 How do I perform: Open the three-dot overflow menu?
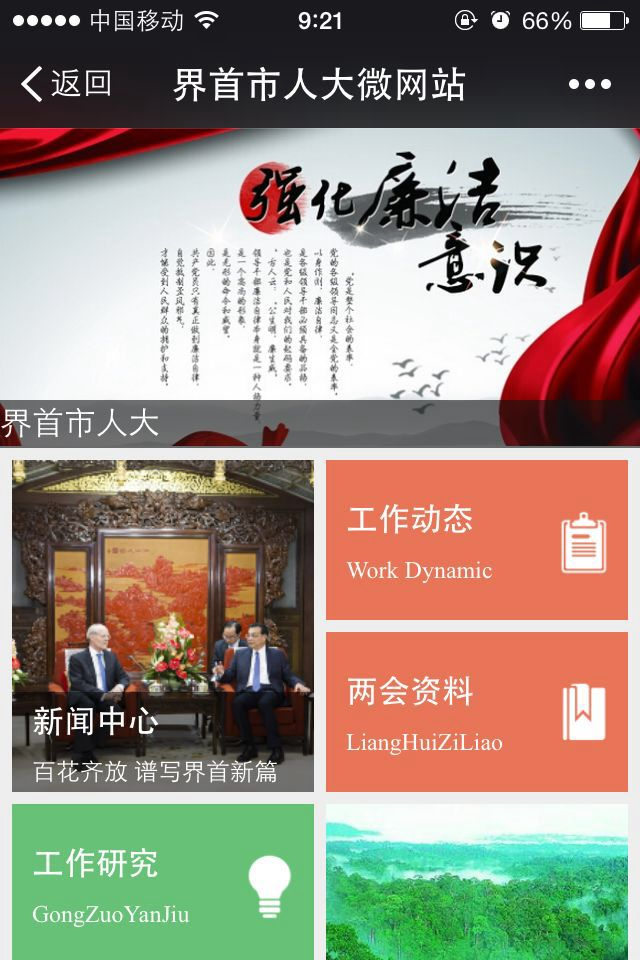pos(589,85)
